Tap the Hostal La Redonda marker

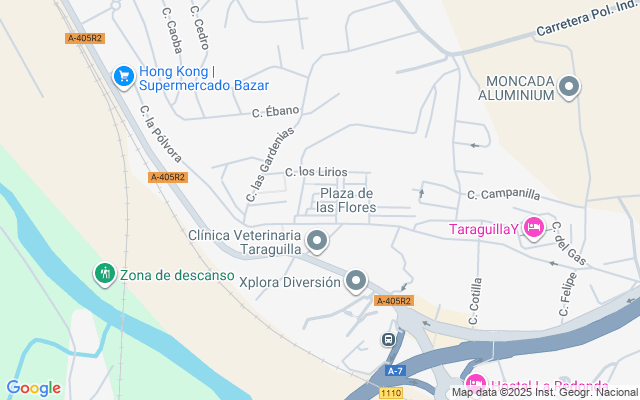pos(476,383)
